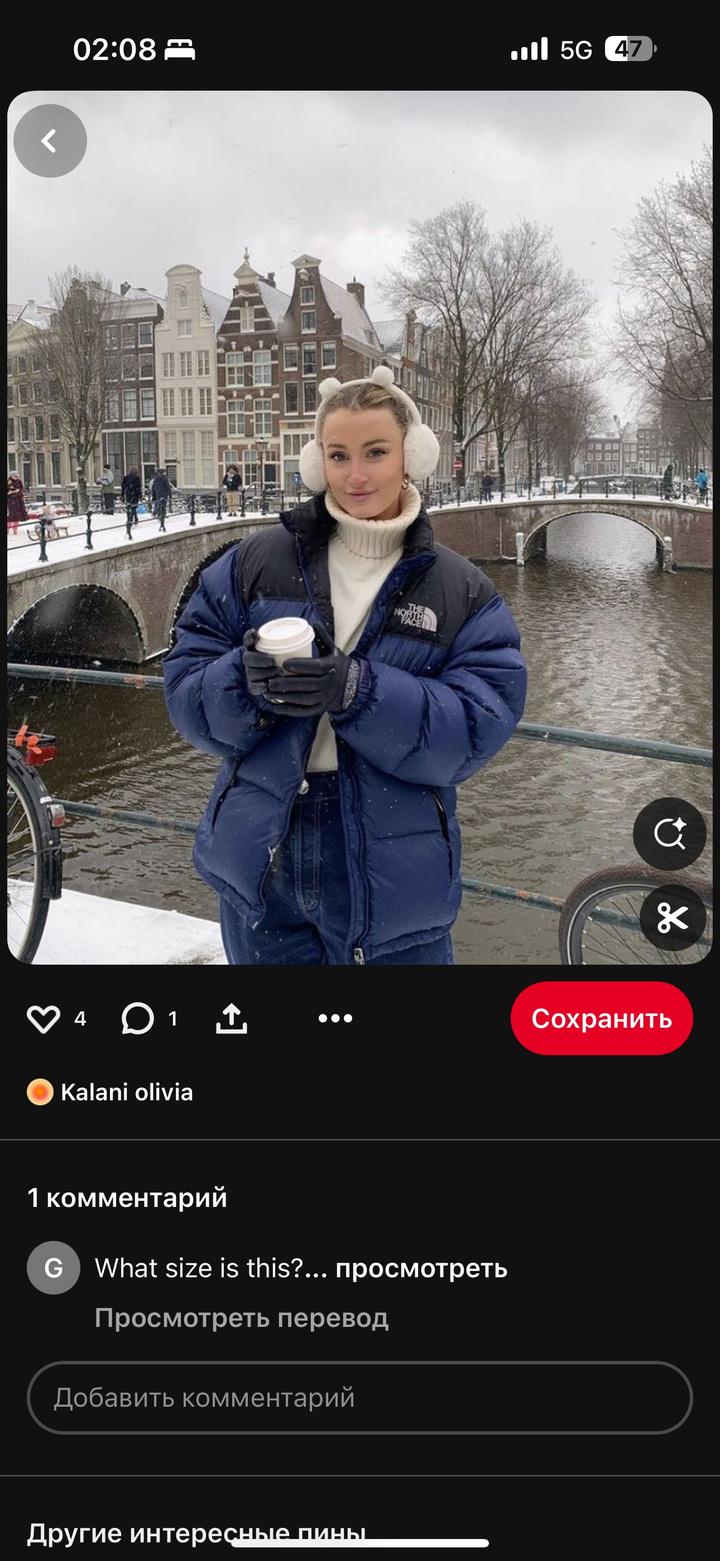Tap the scissors cutout icon

pos(670,917)
